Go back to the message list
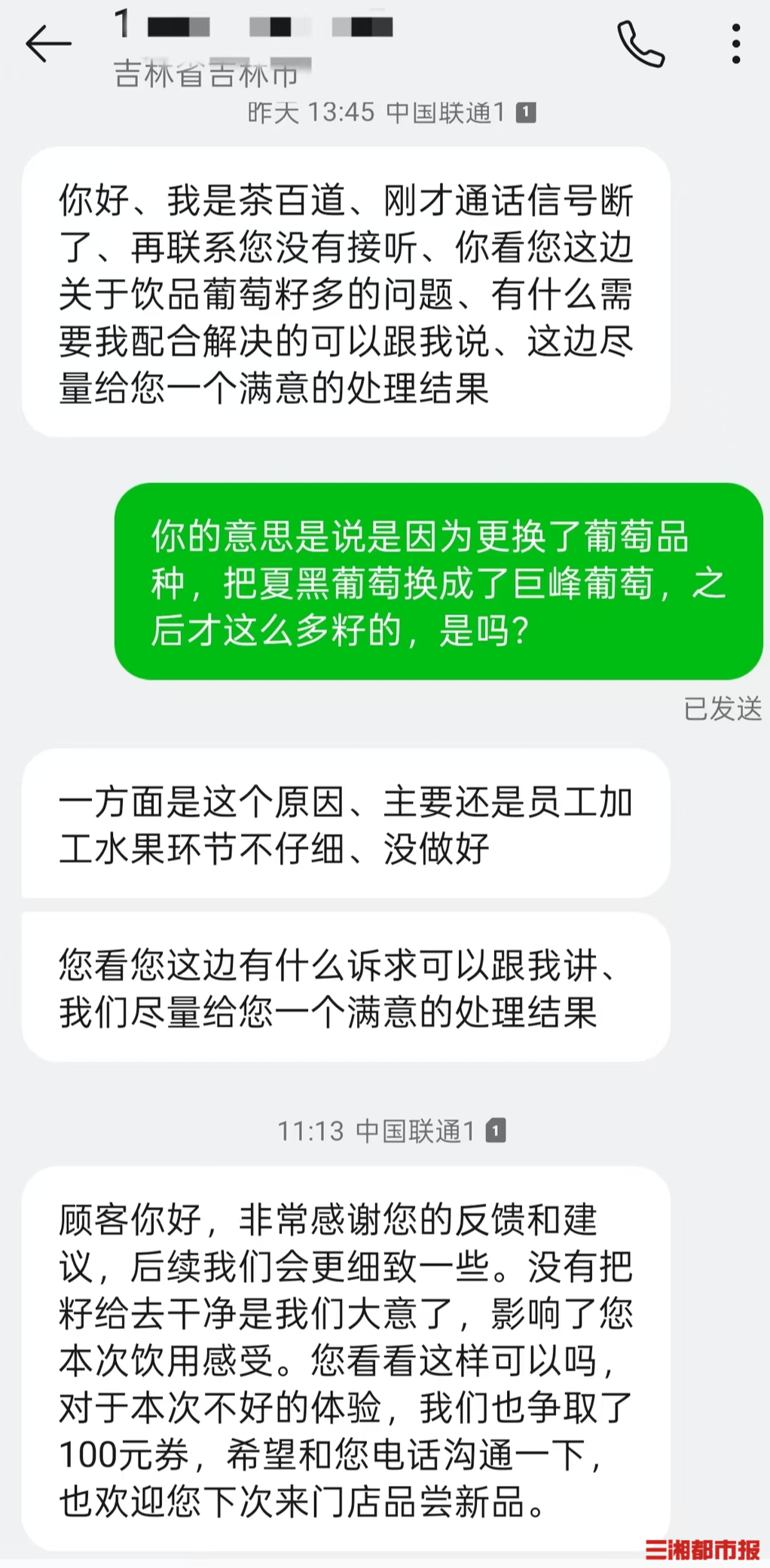770x1568 pixels. point(48,44)
